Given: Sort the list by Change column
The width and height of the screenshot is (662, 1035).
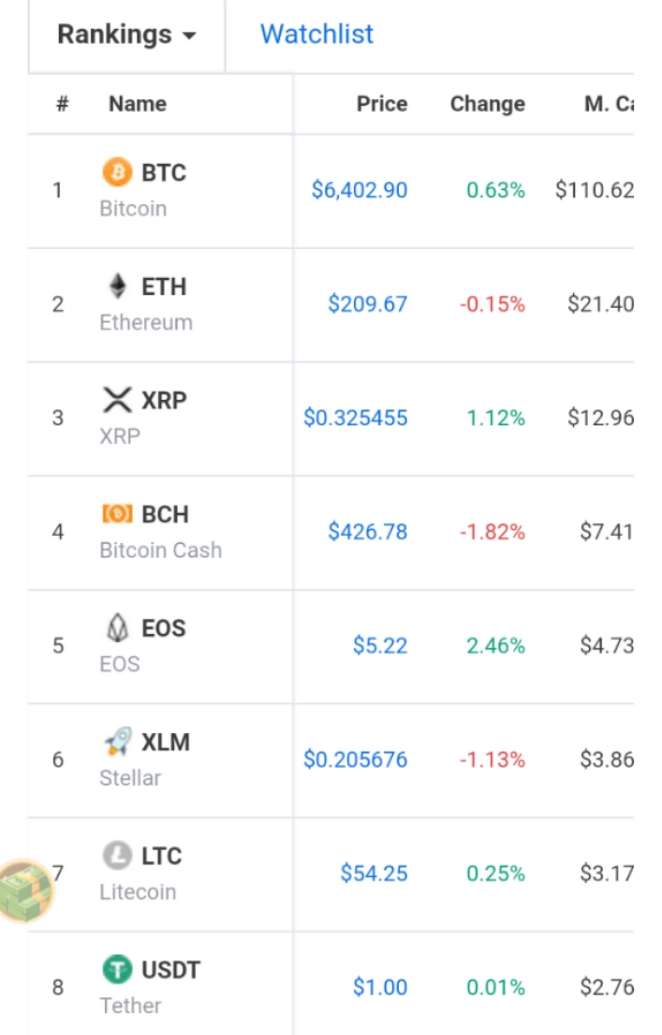Looking at the screenshot, I should coord(487,104).
